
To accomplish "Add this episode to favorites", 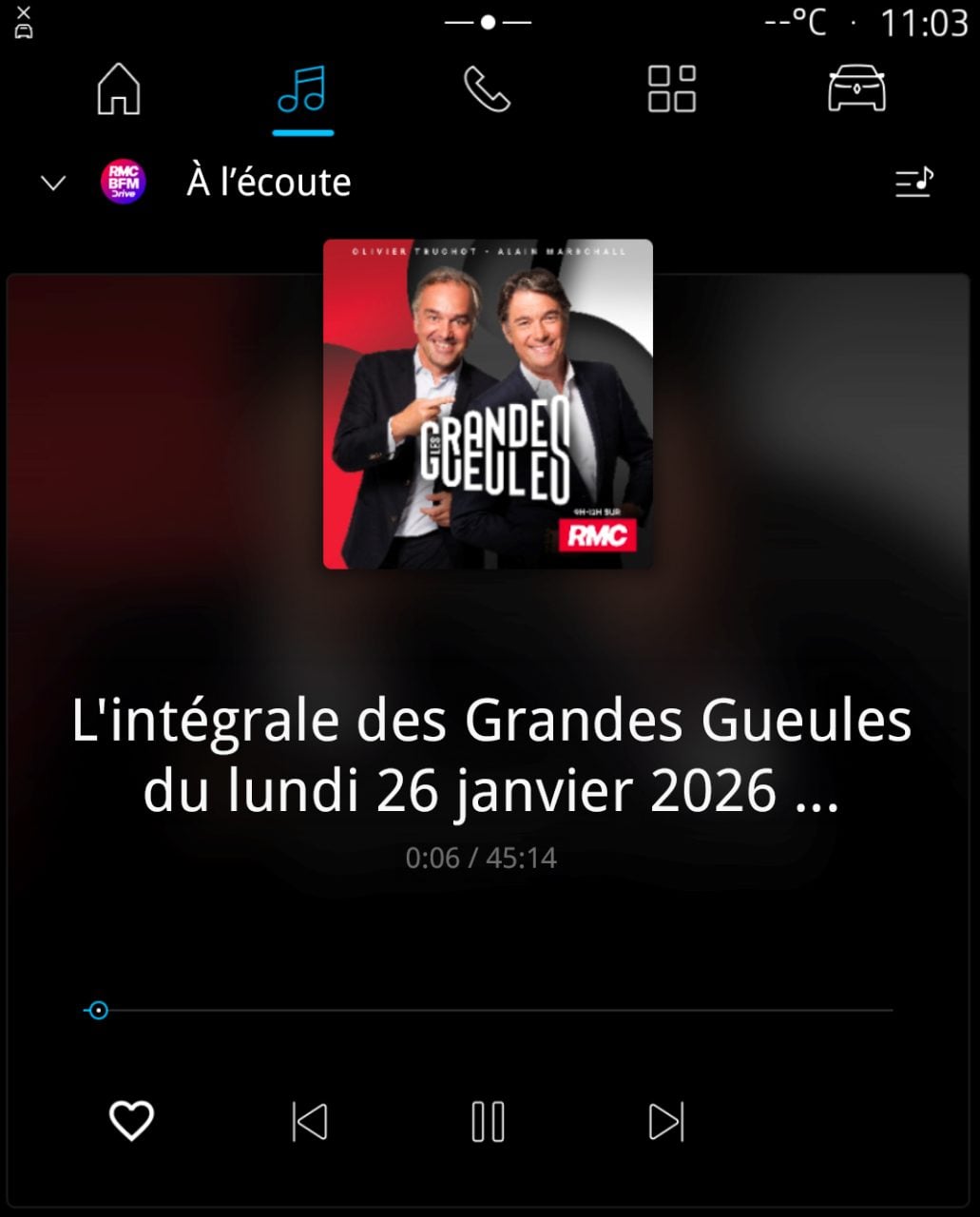I will (131, 1121).
